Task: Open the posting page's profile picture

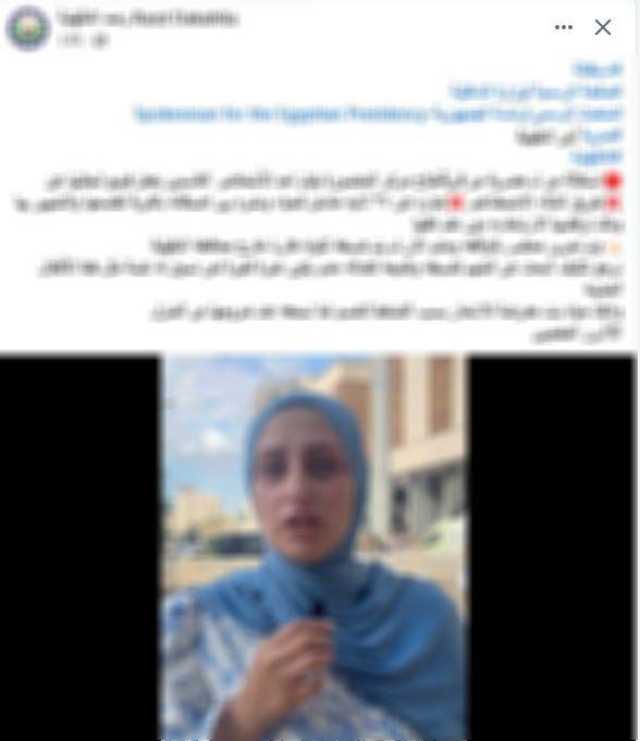Action: click(x=27, y=27)
